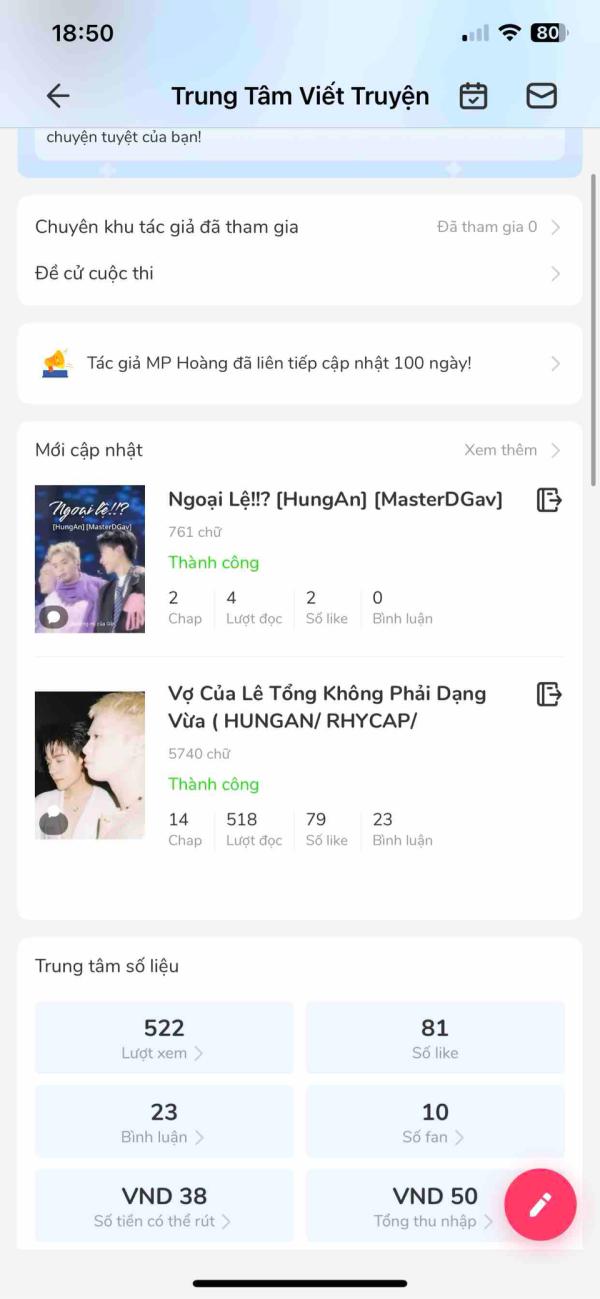View Lượt xem statistics tile
600x1299 pixels.
(164, 1038)
